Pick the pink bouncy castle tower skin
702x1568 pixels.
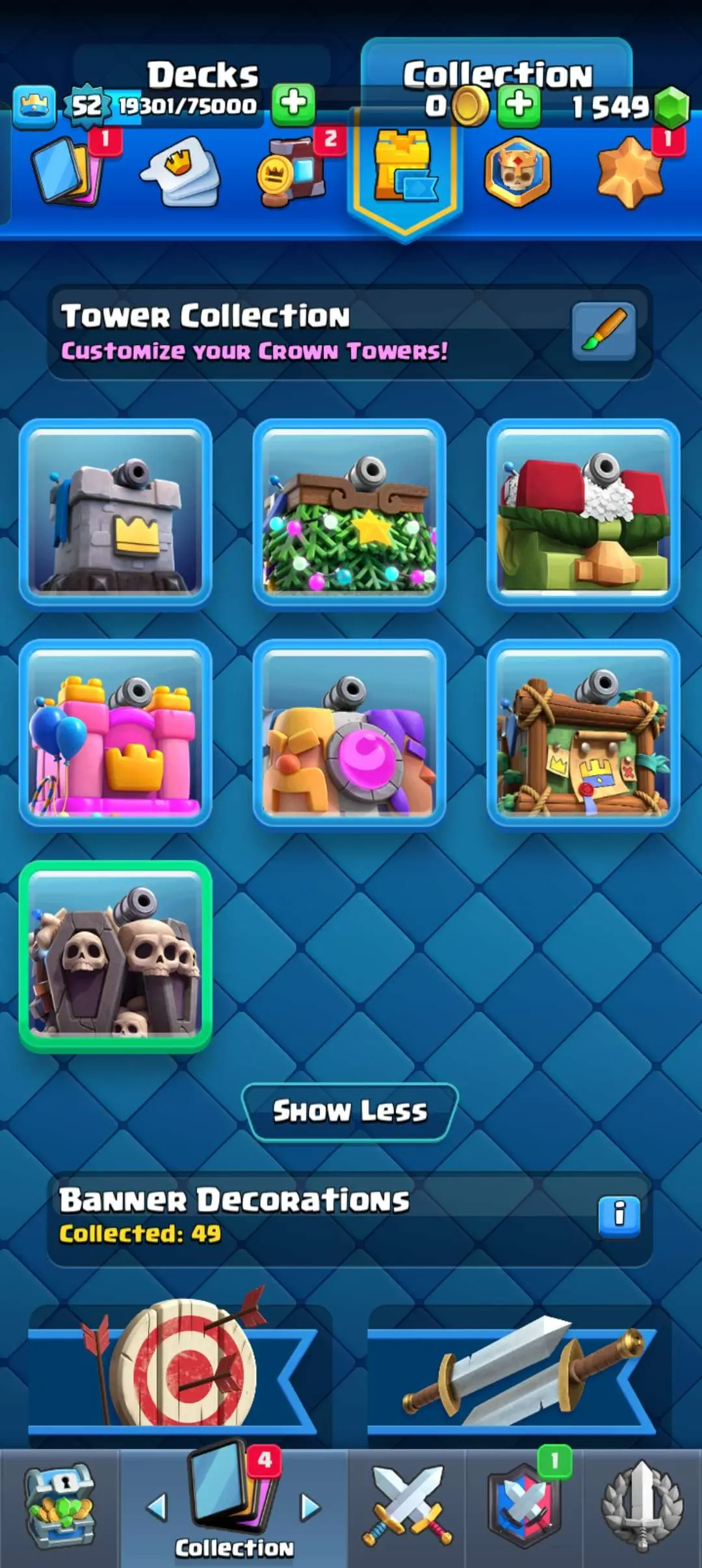pos(116,733)
